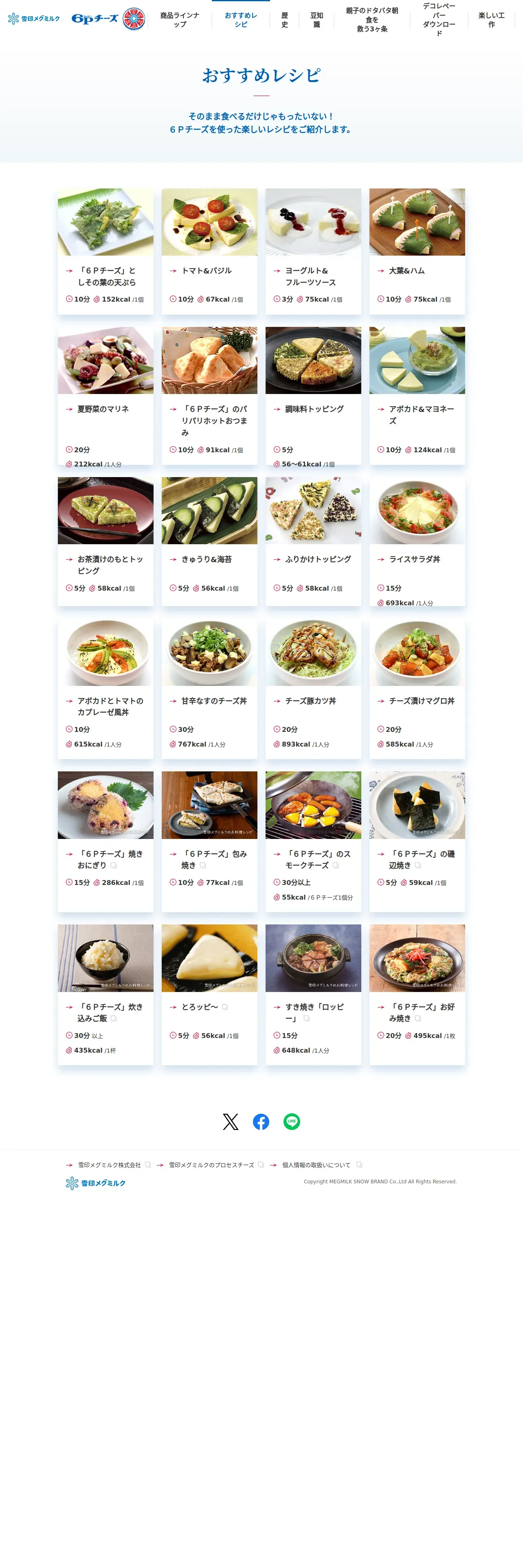
Task: Open 雪印メグミルク株式会社 footer link
Action: [109, 1165]
